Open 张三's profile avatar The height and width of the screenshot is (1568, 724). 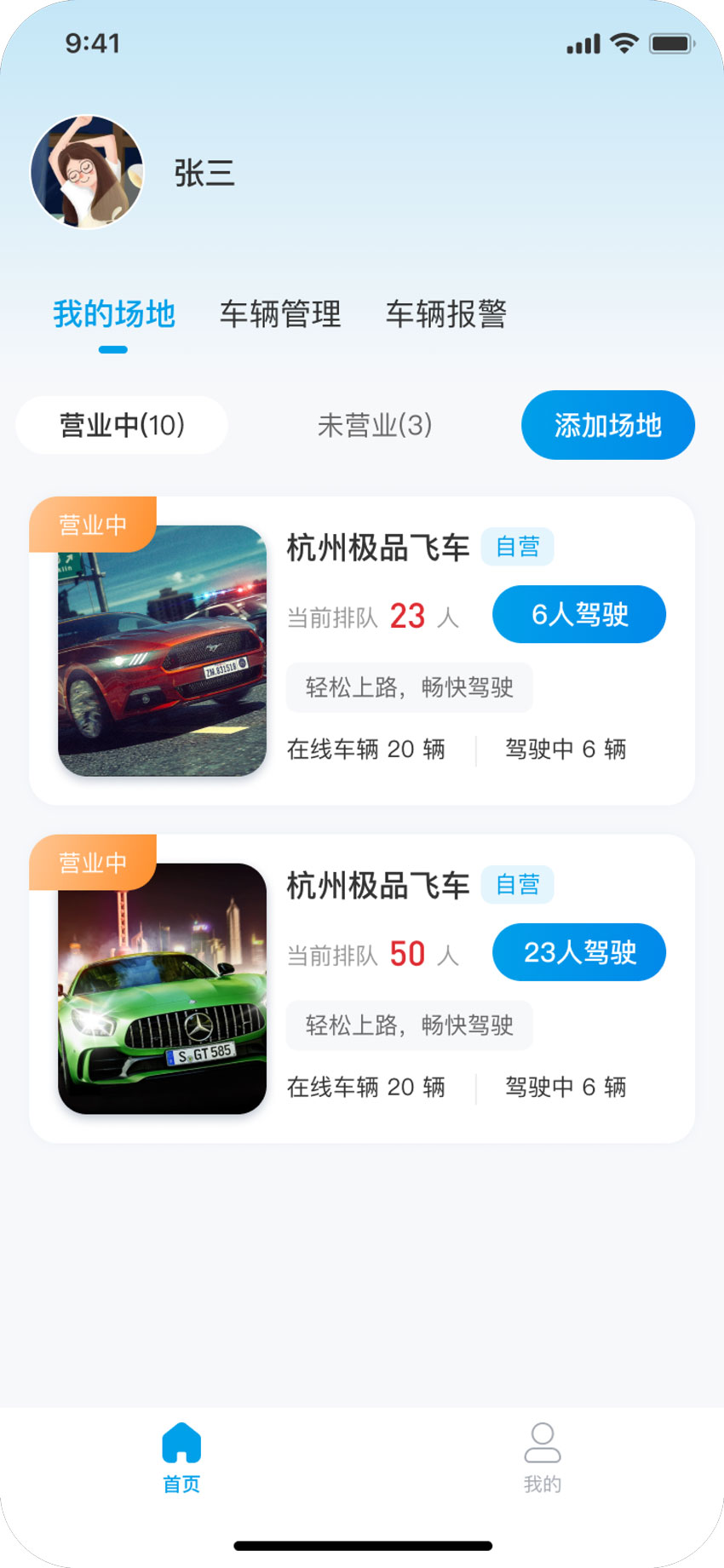87,172
